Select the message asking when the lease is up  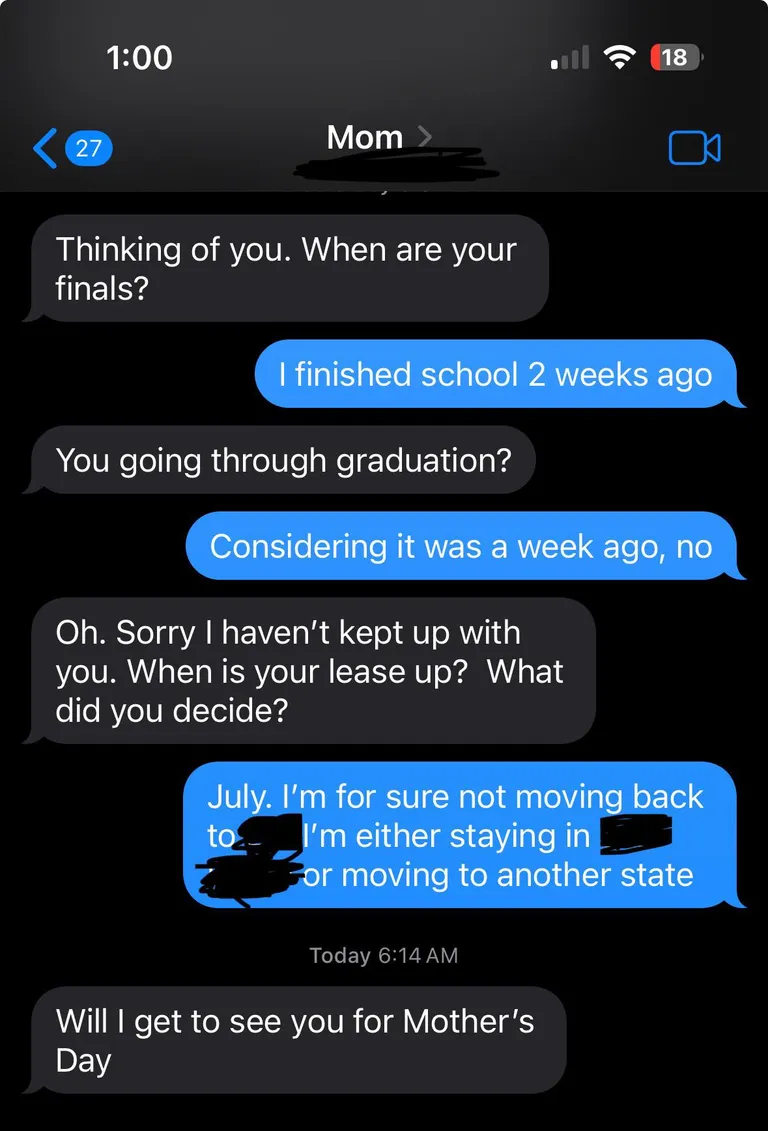click(310, 671)
